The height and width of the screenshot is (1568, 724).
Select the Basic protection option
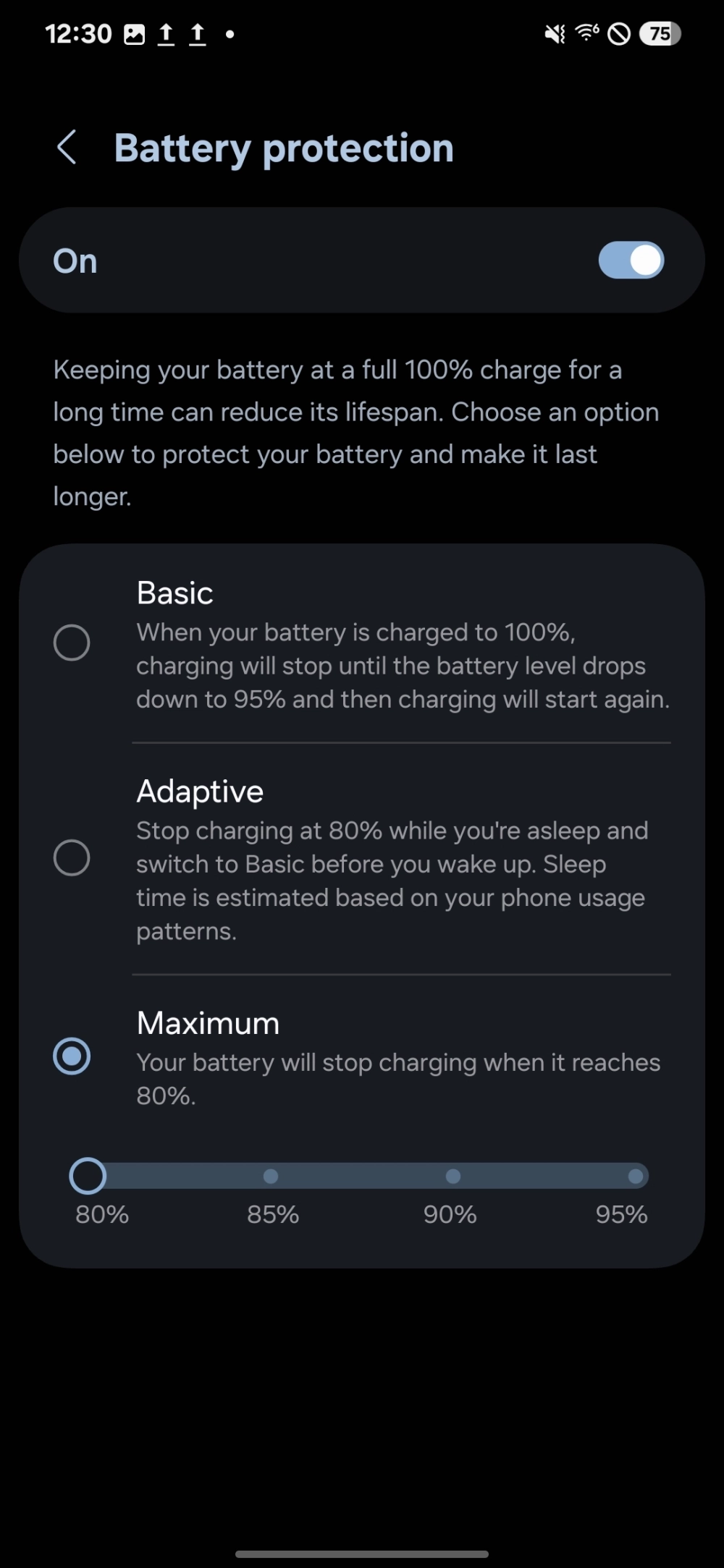pos(72,643)
